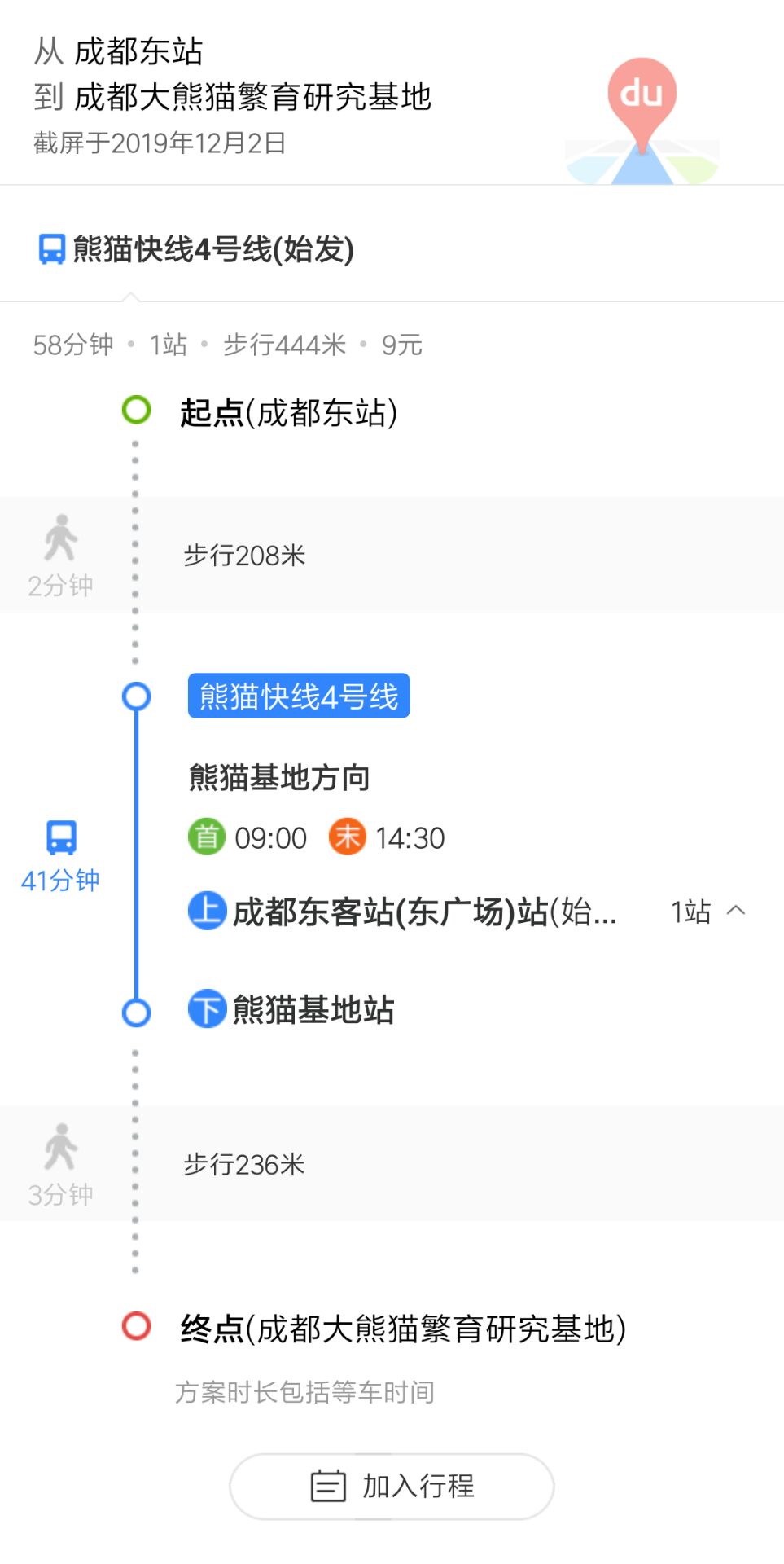Open the 熊猫快线4号线 line label
The width and height of the screenshot is (784, 1564).
click(299, 696)
